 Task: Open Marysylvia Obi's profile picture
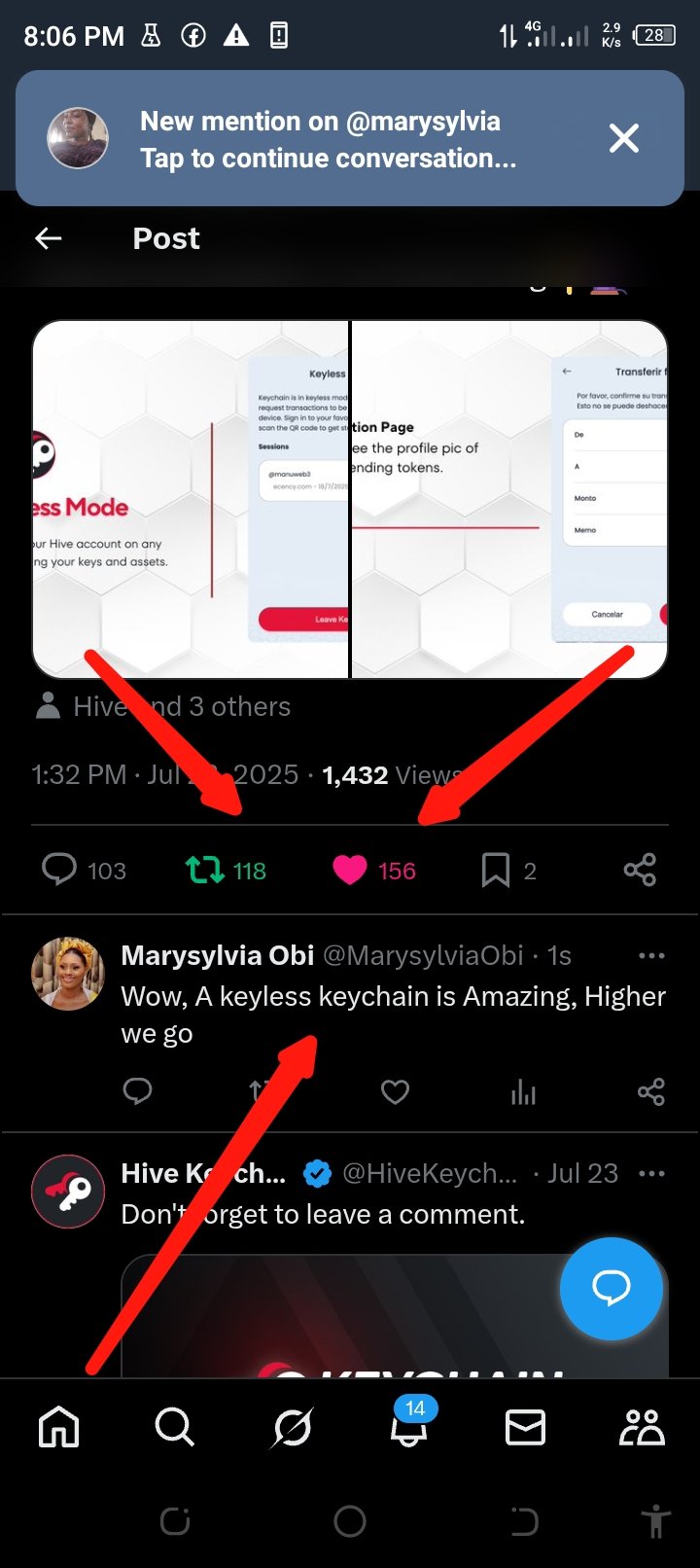68,974
